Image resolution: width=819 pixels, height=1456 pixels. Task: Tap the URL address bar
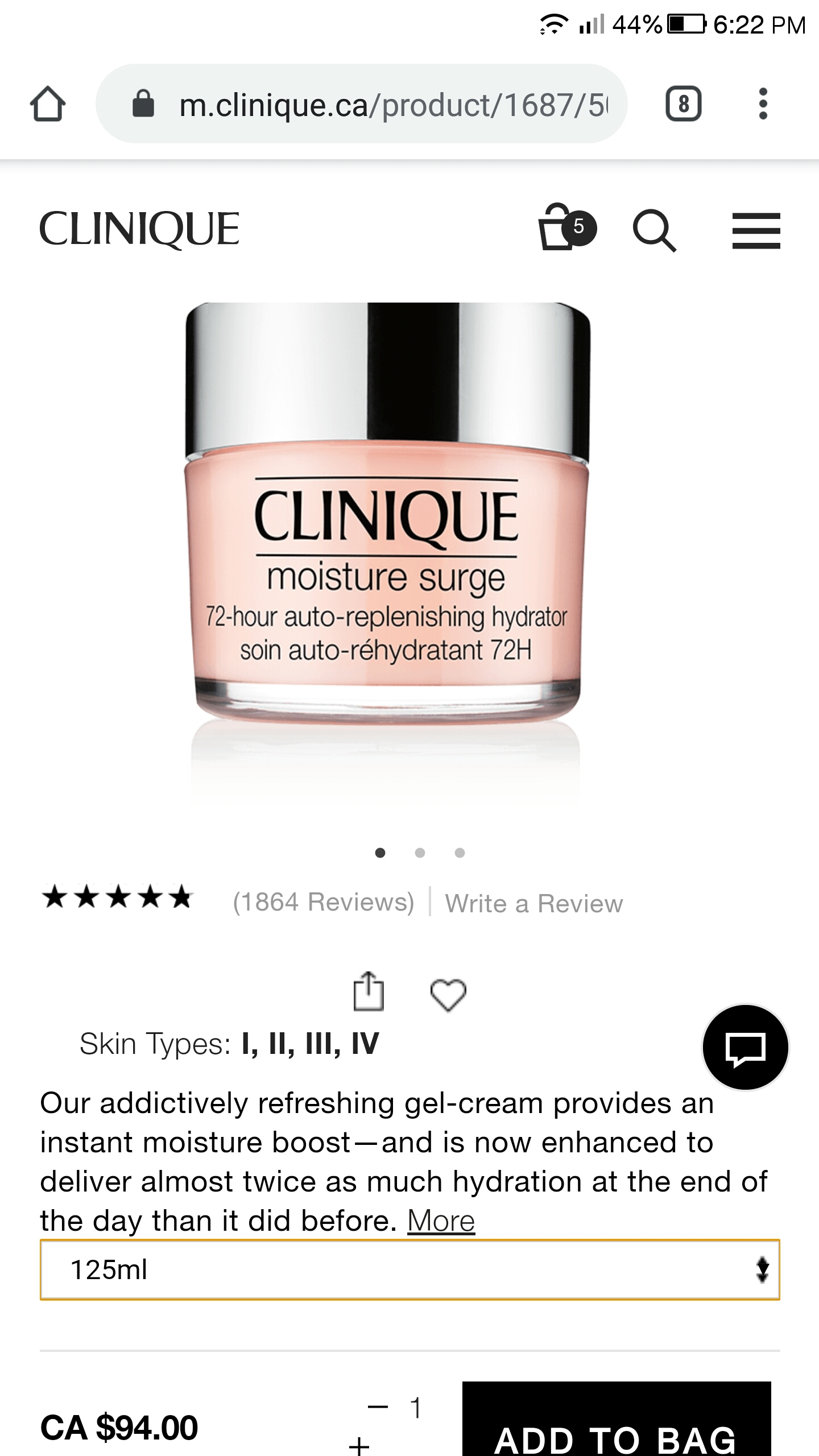click(x=362, y=104)
